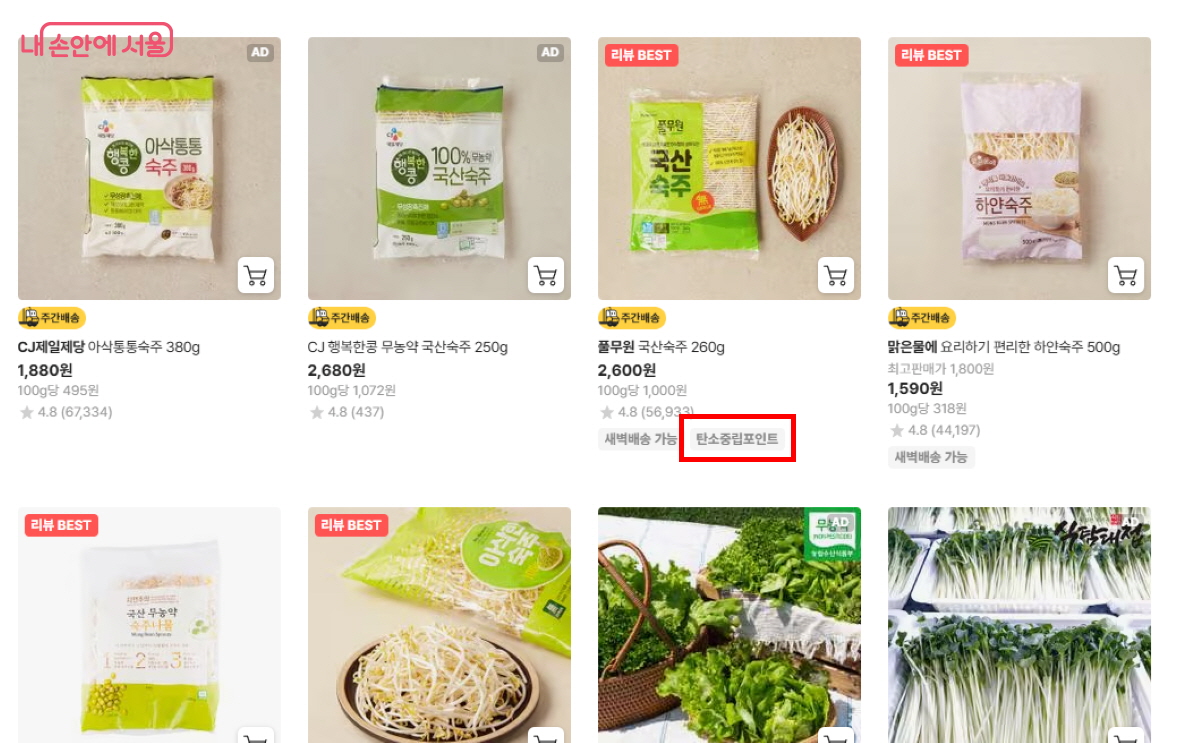
Task: Add CJ제일제당 아삭통통숙주 380g to cart
Action: point(255,275)
